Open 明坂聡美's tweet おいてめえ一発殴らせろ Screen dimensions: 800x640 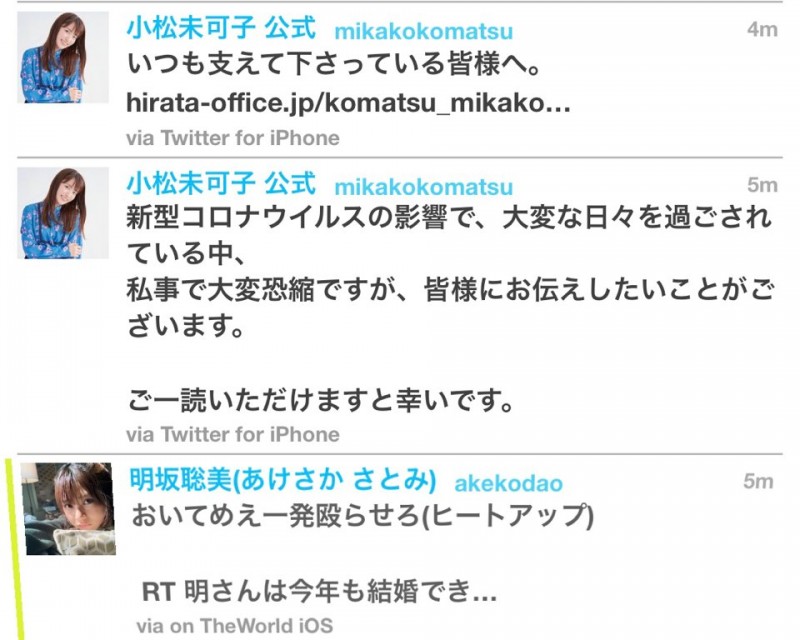coord(363,517)
